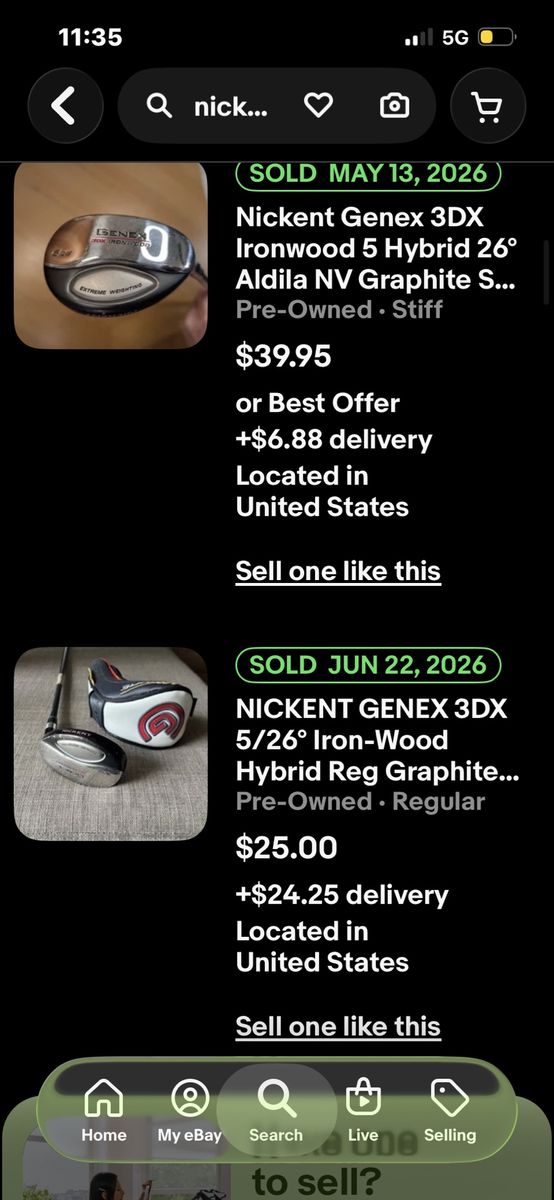Go back using the back arrow
The image size is (554, 1200).
(65, 106)
